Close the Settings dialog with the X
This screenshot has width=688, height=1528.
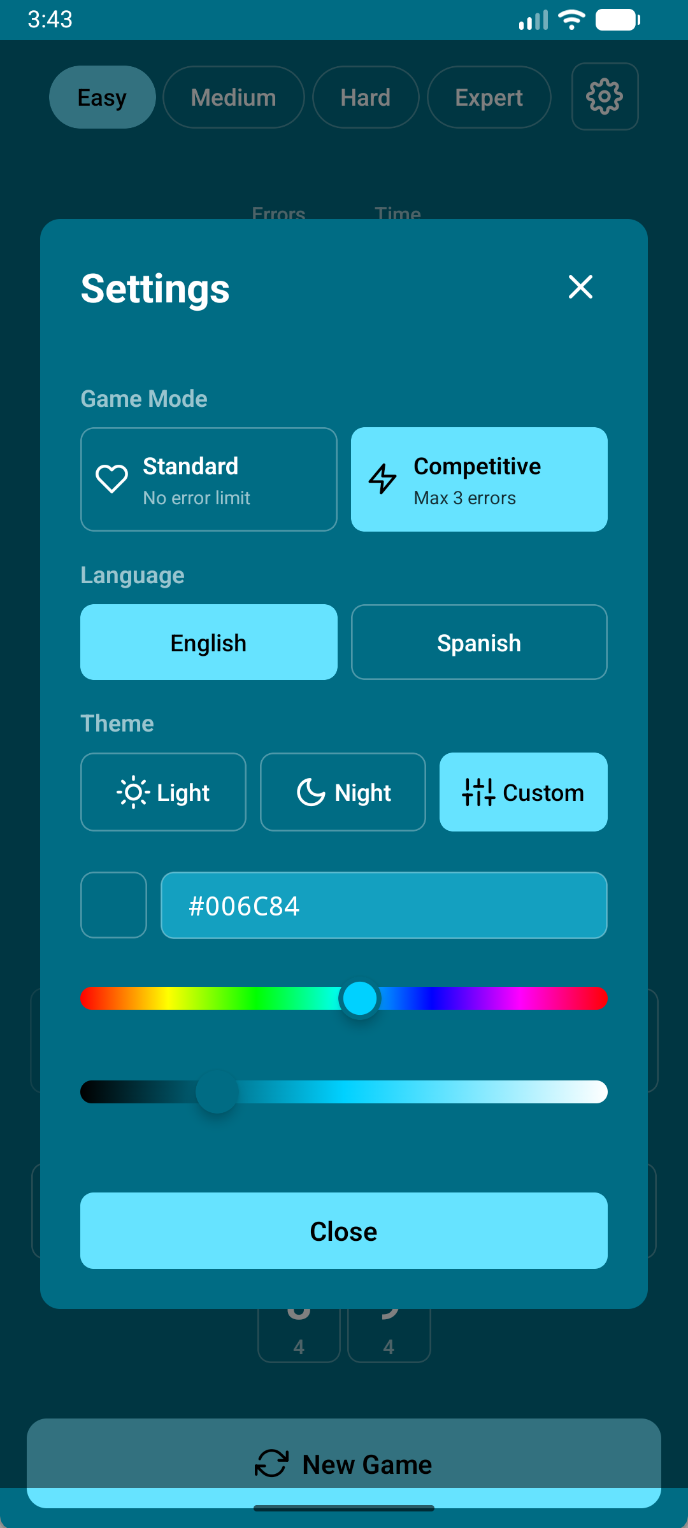coord(580,287)
